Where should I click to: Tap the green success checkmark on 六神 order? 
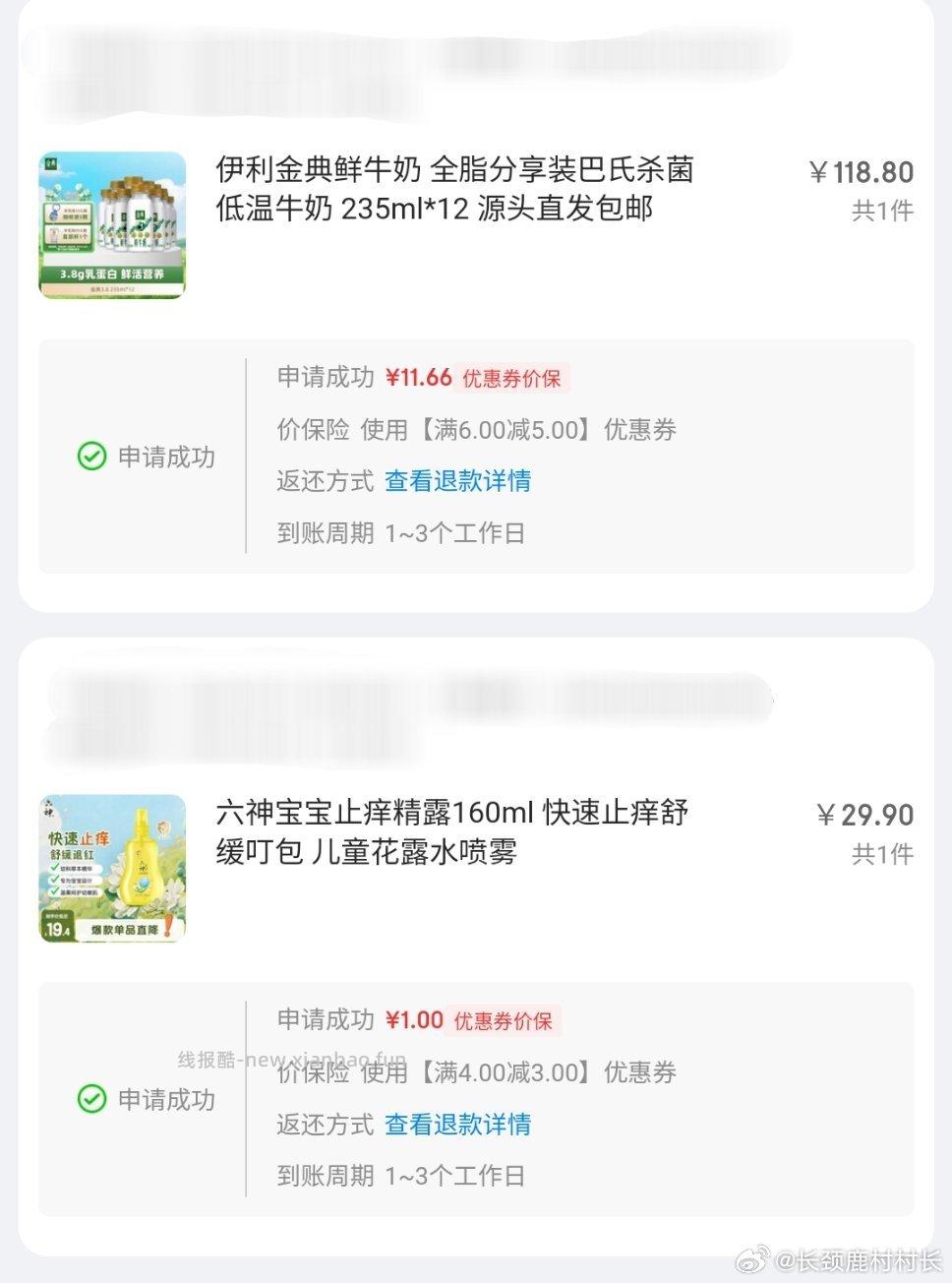tap(91, 1099)
